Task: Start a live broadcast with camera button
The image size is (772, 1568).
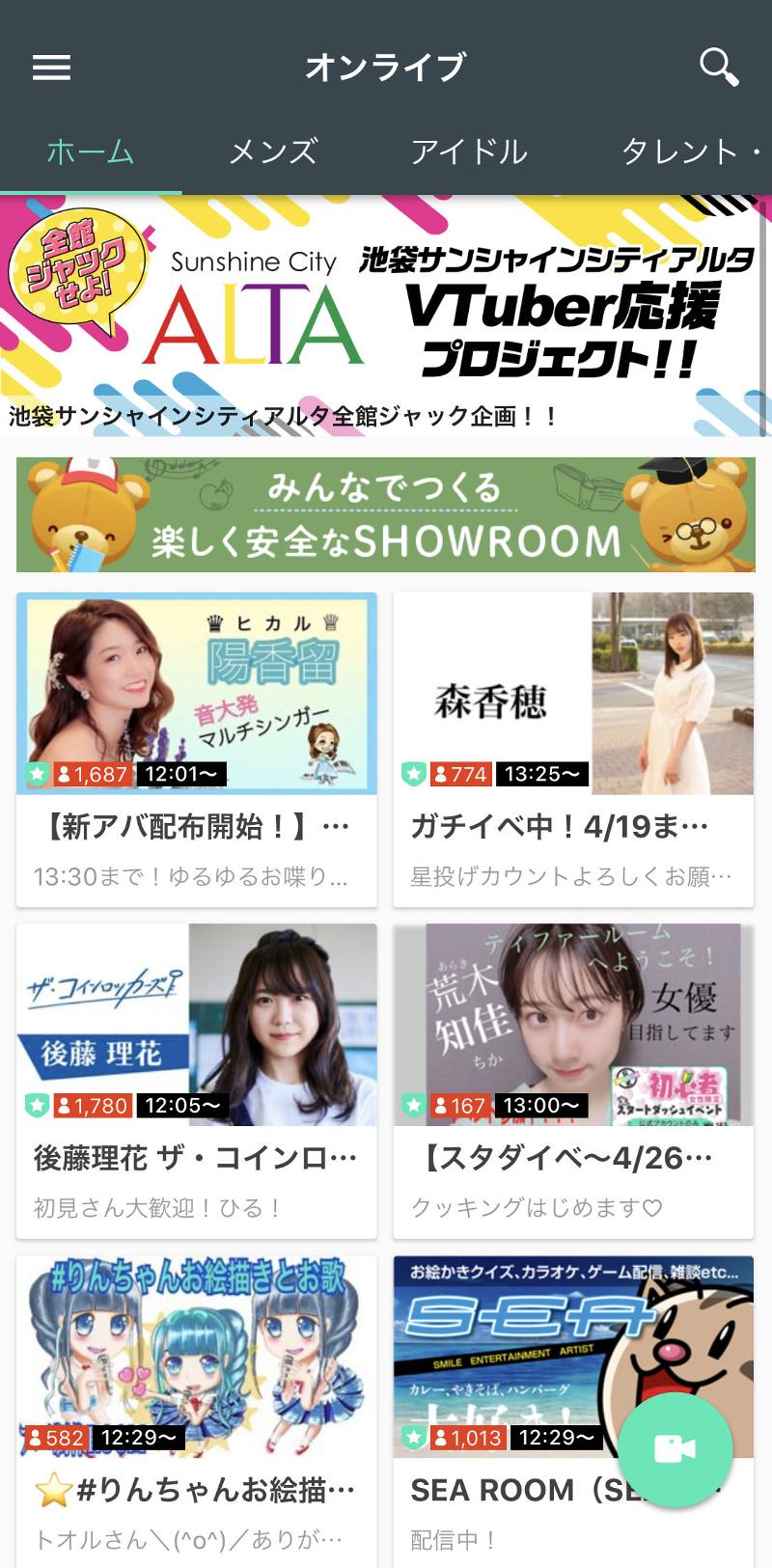Action: coord(675,1449)
